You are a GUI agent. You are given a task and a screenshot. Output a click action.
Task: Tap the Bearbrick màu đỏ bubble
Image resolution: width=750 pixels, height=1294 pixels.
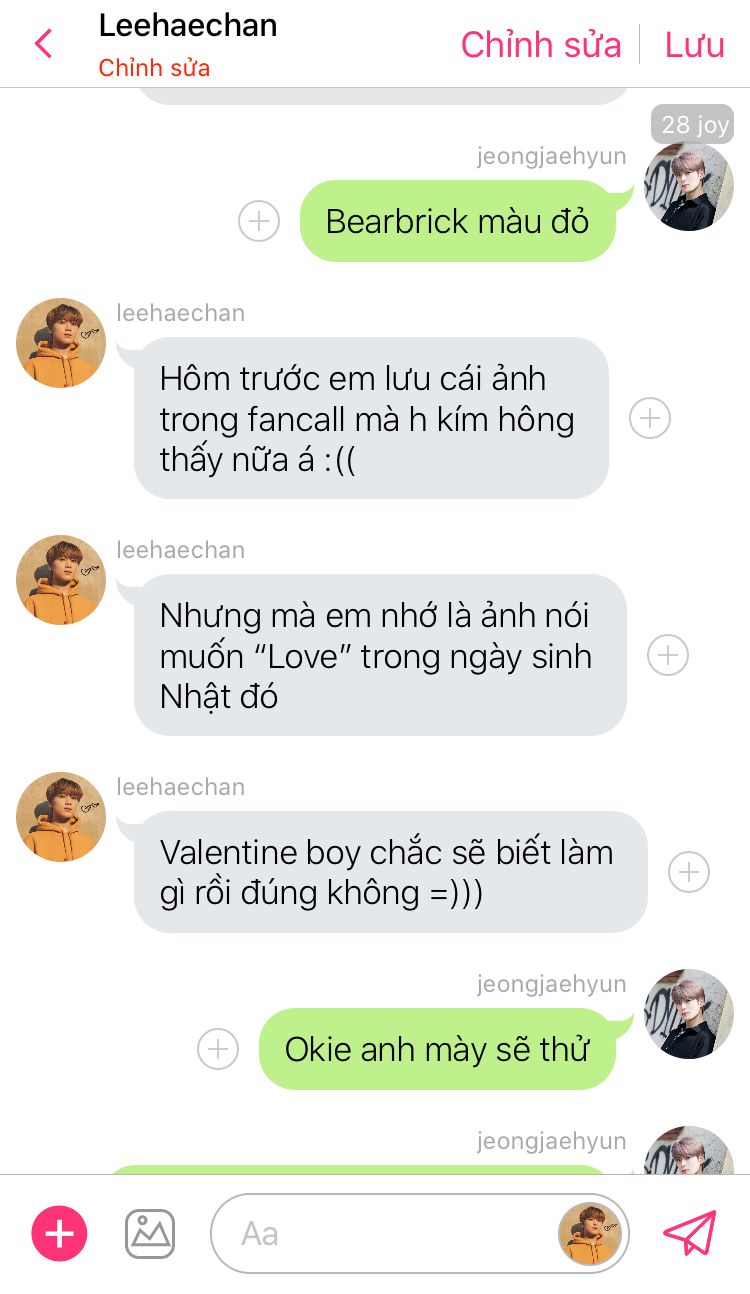click(458, 221)
